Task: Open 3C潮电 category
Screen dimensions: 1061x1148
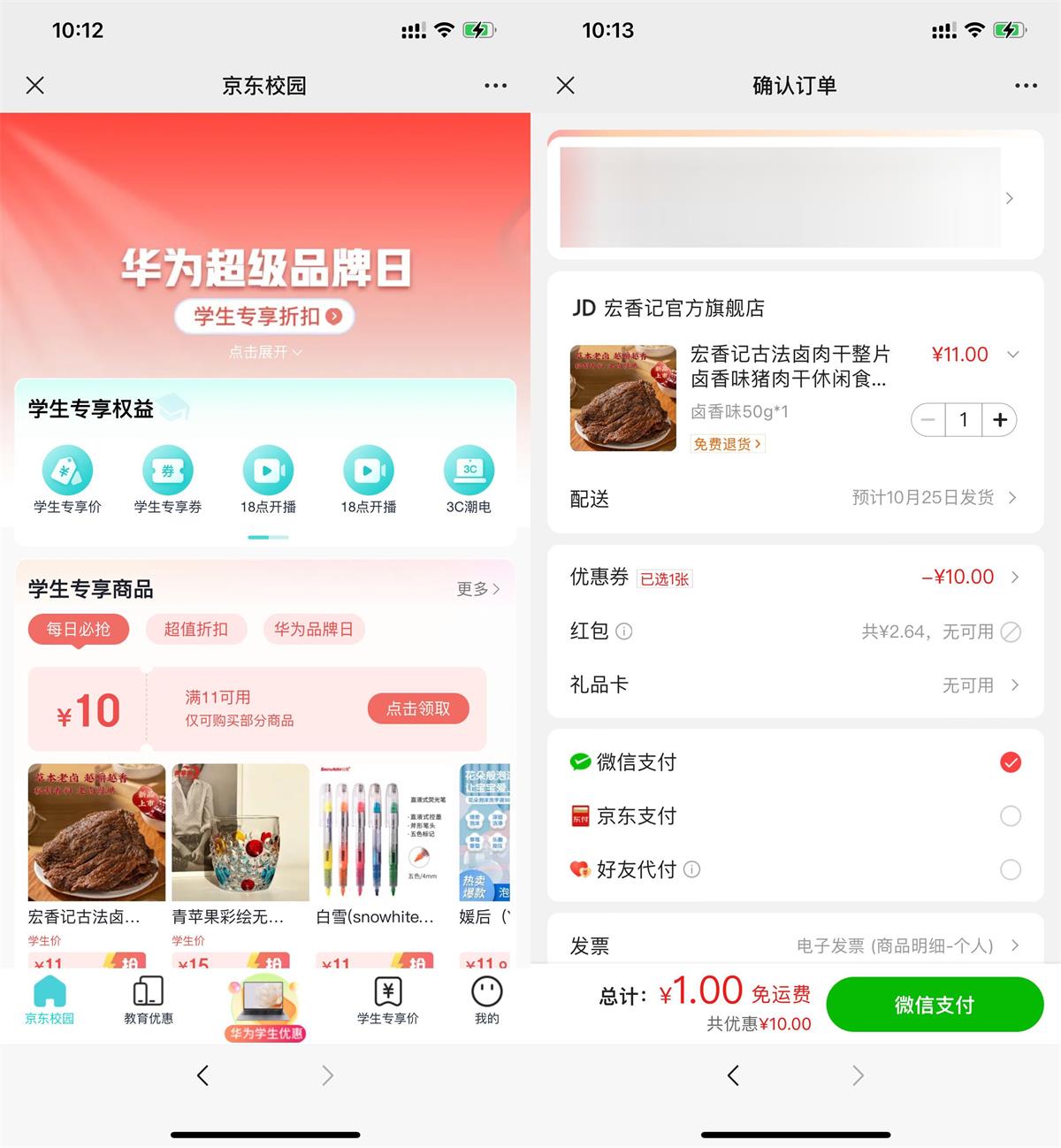Action: (469, 480)
